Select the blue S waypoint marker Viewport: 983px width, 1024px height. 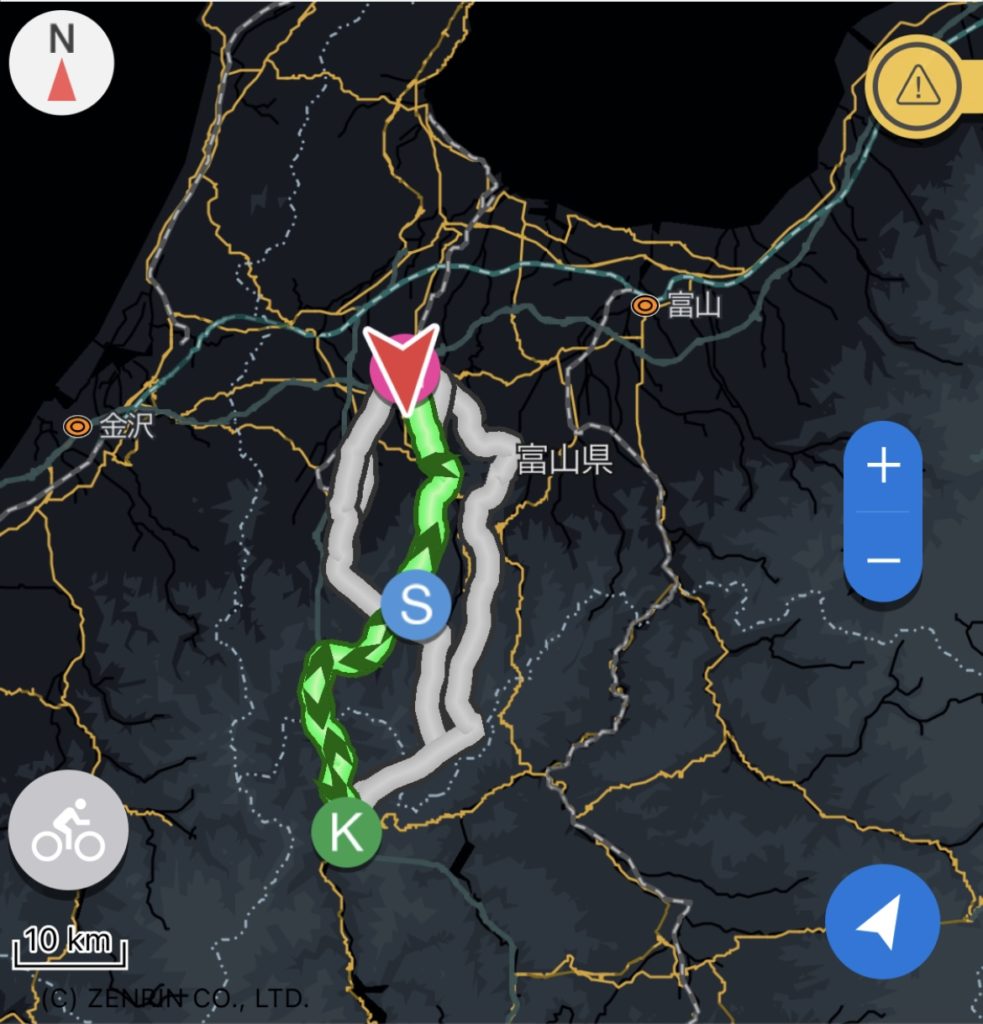tap(416, 605)
